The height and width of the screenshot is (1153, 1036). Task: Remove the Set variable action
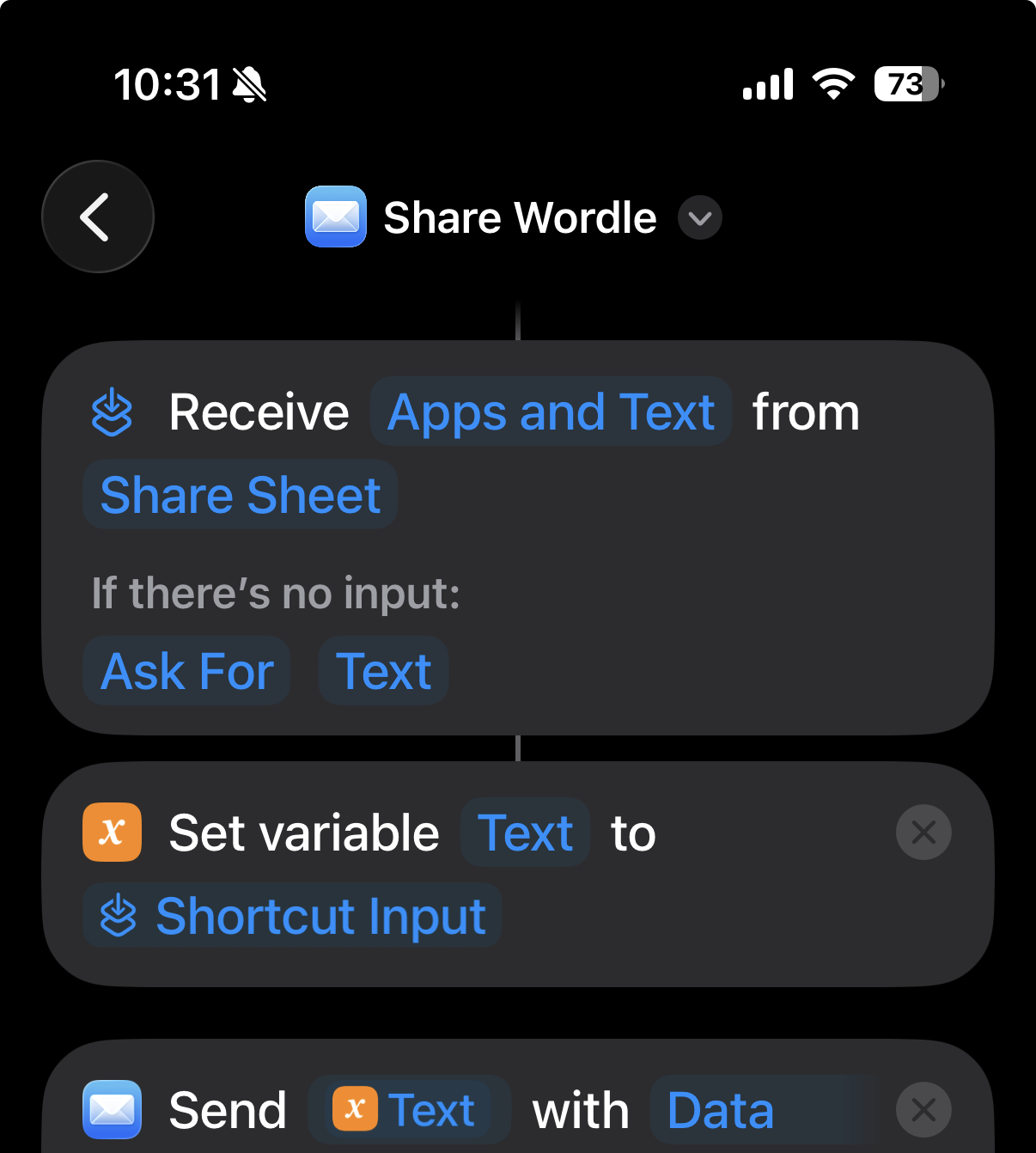pos(923,832)
